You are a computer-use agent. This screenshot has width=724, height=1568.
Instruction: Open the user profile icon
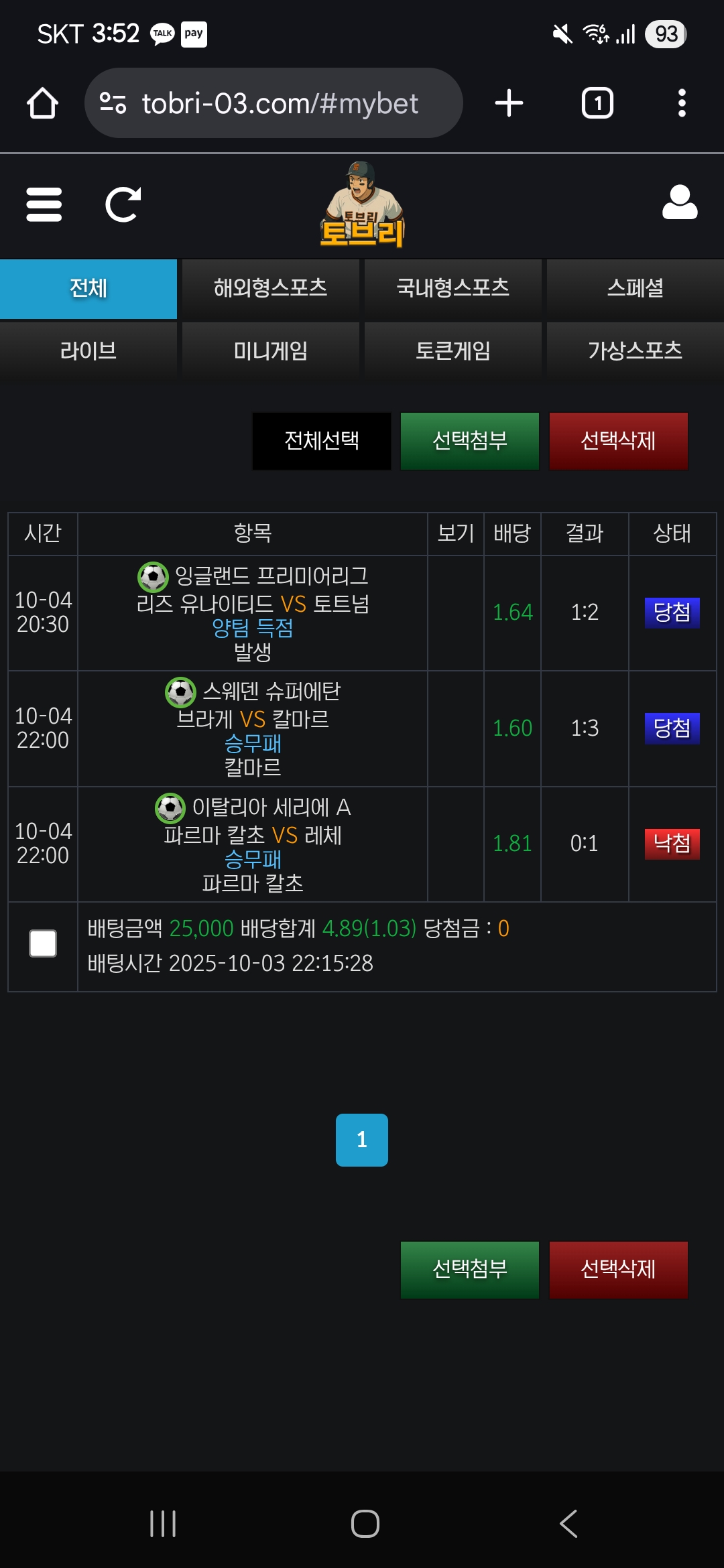coord(680,202)
